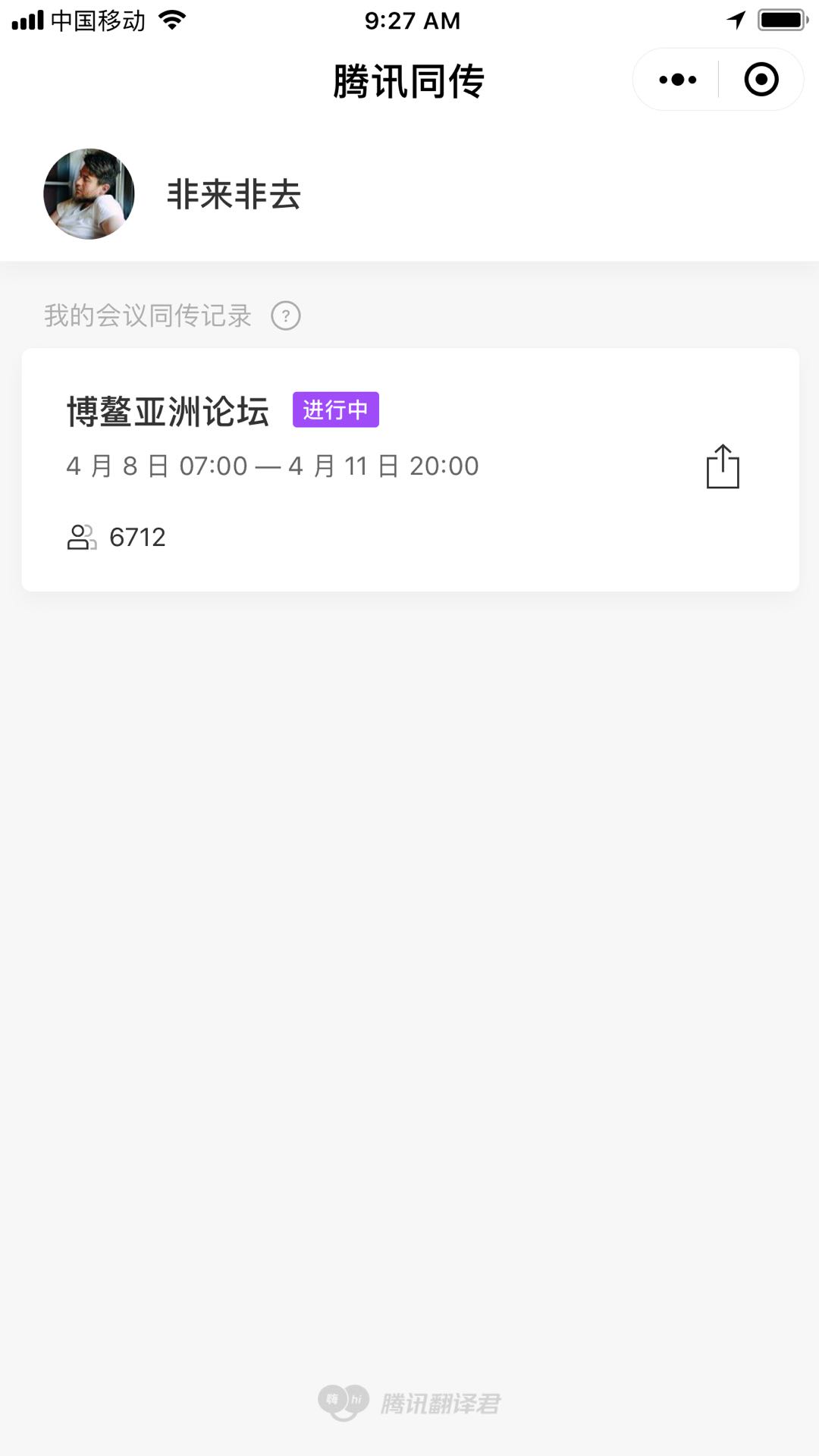Screen dimensions: 819x1456
Task: Tap the help icon beside 我的会议同传记录
Action: 286,315
